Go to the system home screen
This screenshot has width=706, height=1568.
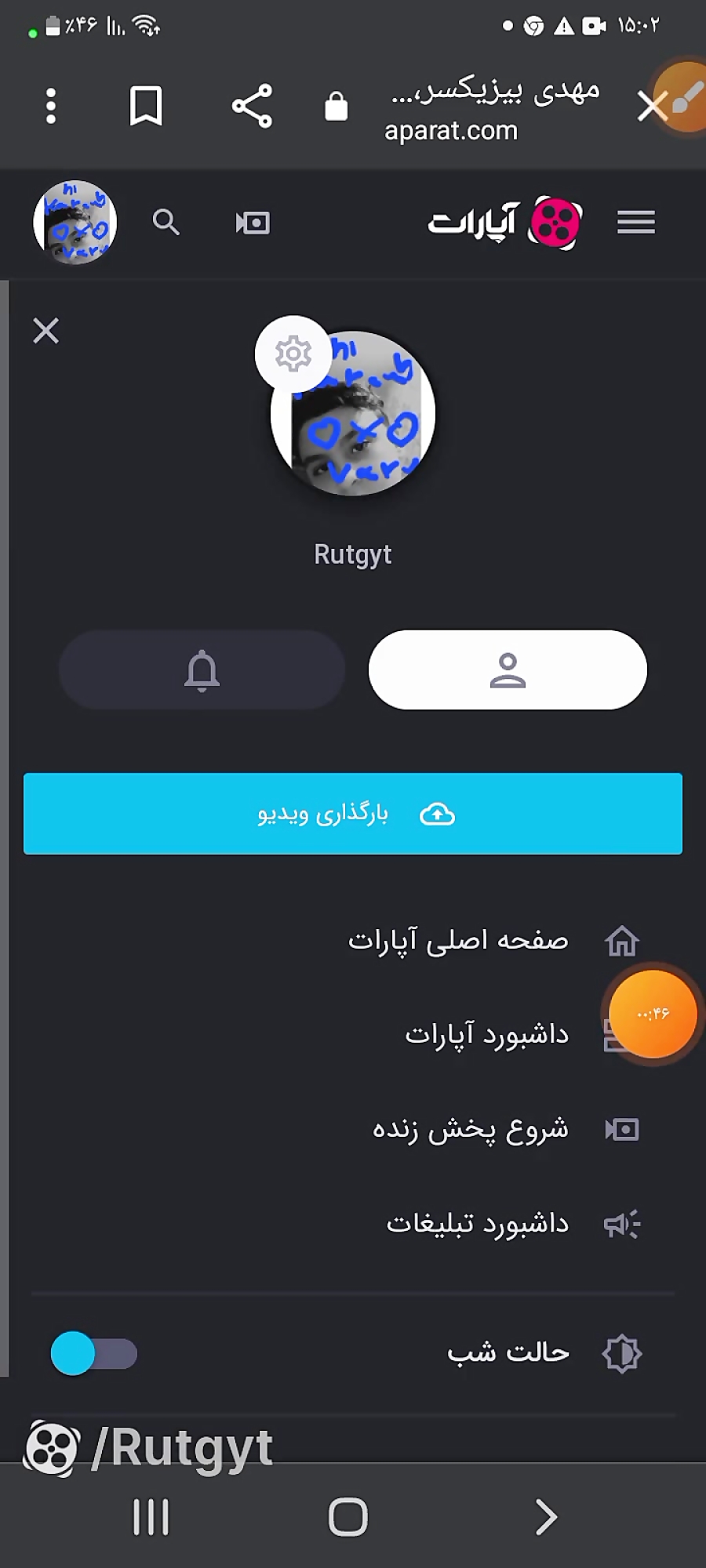(x=348, y=1517)
